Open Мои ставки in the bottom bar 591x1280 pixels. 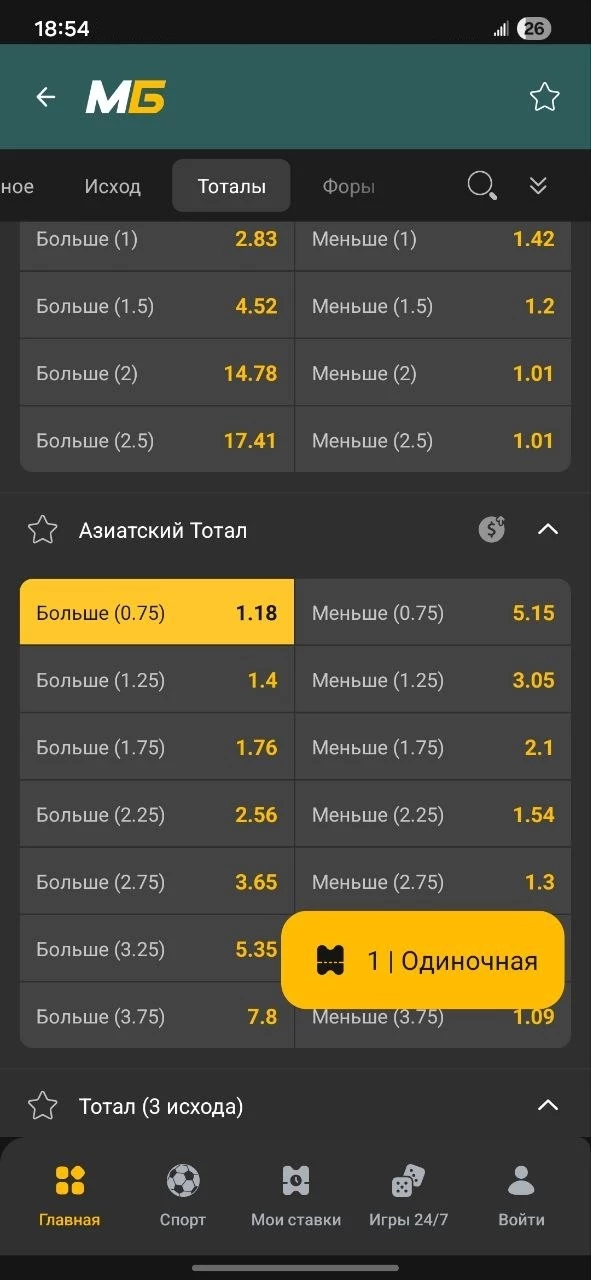[x=296, y=1195]
